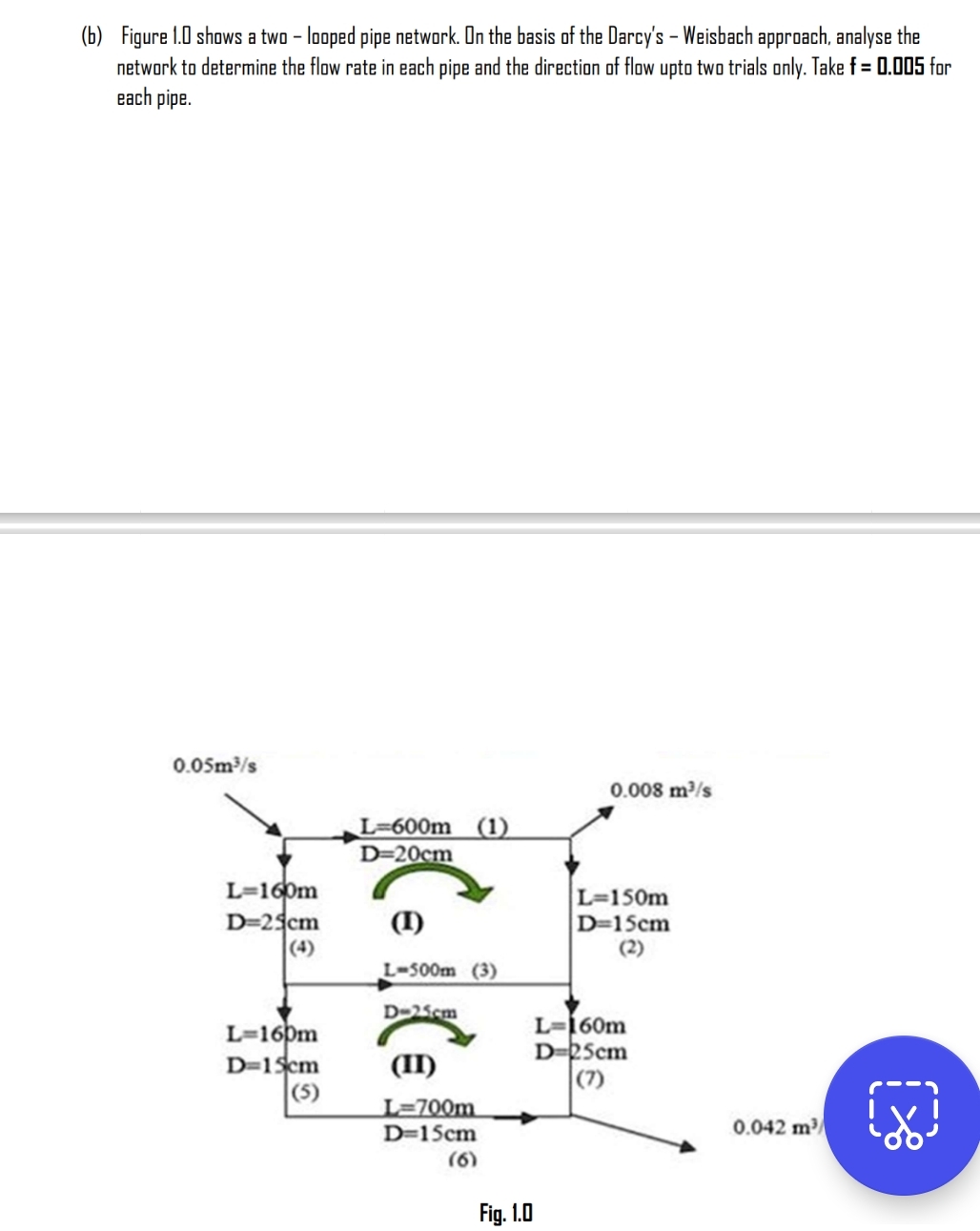980x1231 pixels.
Task: Click the Loop (II) label
Action: point(415,1065)
